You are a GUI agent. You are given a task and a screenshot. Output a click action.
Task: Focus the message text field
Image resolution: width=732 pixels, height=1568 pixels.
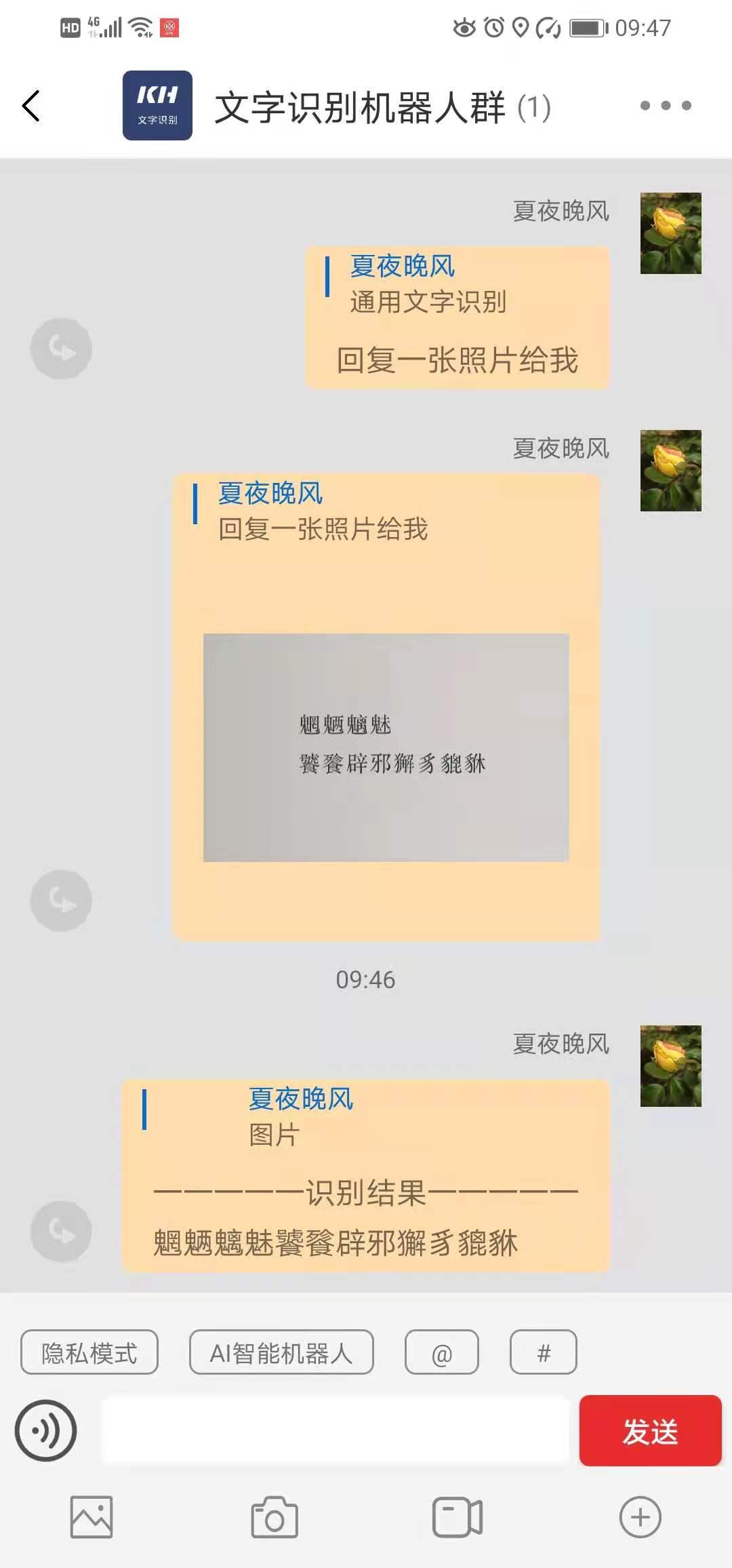coord(335,1430)
